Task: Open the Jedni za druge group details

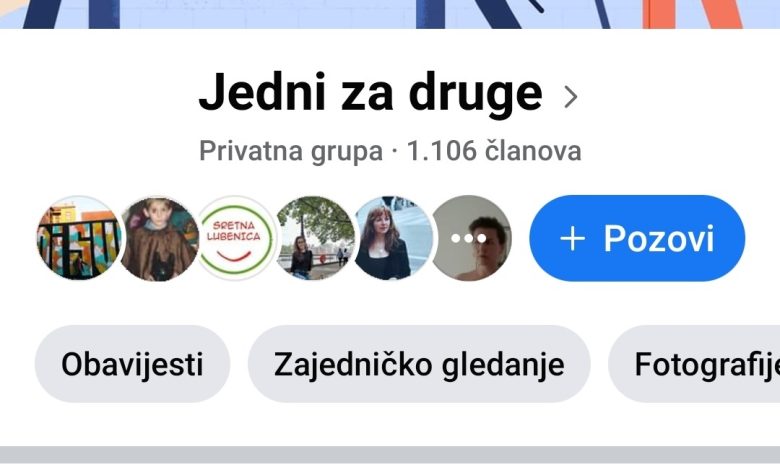Action: tap(388, 95)
